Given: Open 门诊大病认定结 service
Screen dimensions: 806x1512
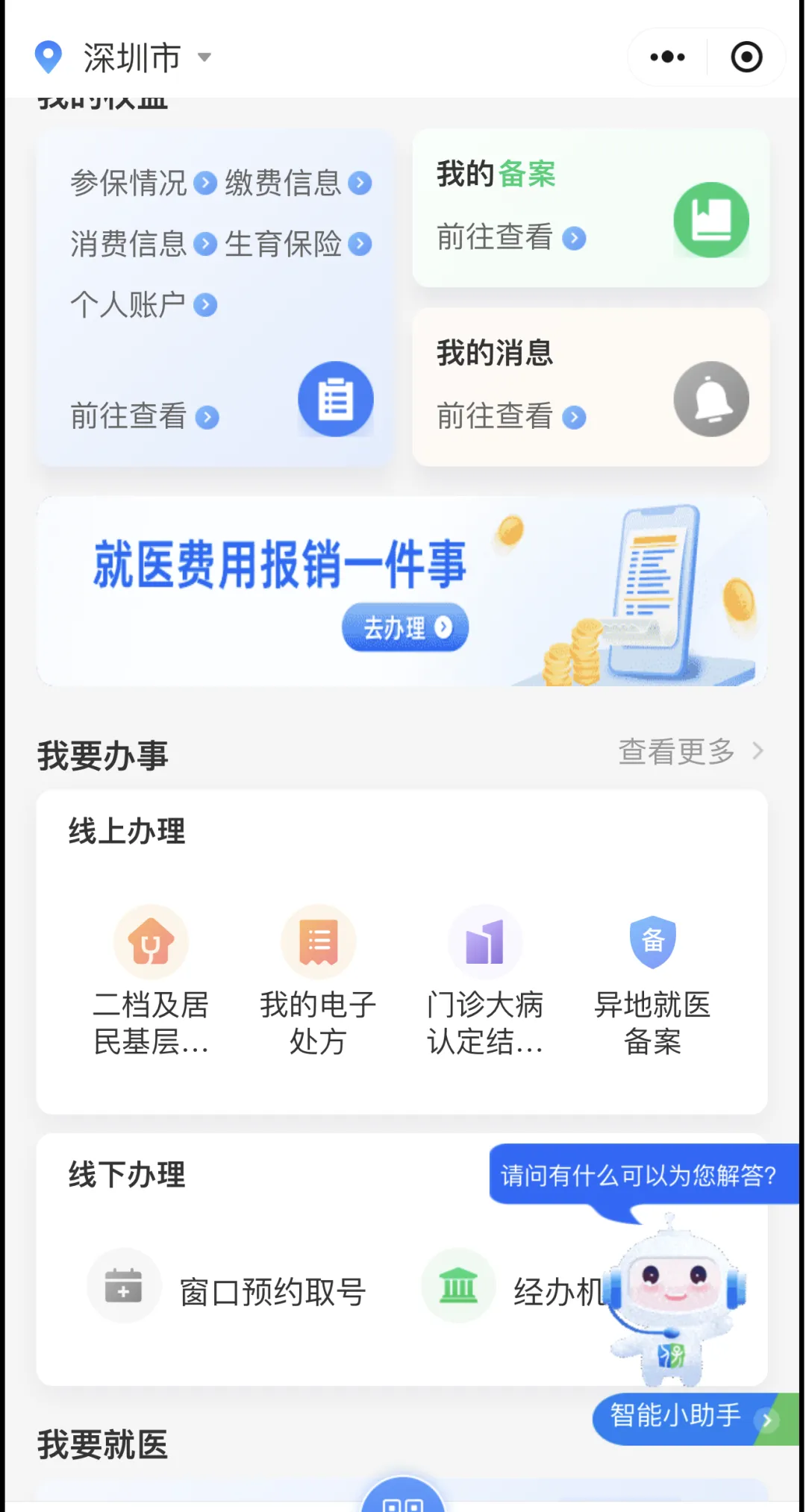Looking at the screenshot, I should click(485, 981).
